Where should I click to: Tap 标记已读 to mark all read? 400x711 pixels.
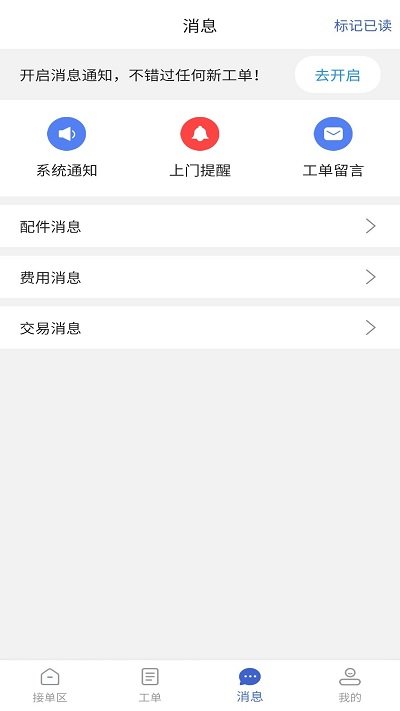[x=363, y=26]
